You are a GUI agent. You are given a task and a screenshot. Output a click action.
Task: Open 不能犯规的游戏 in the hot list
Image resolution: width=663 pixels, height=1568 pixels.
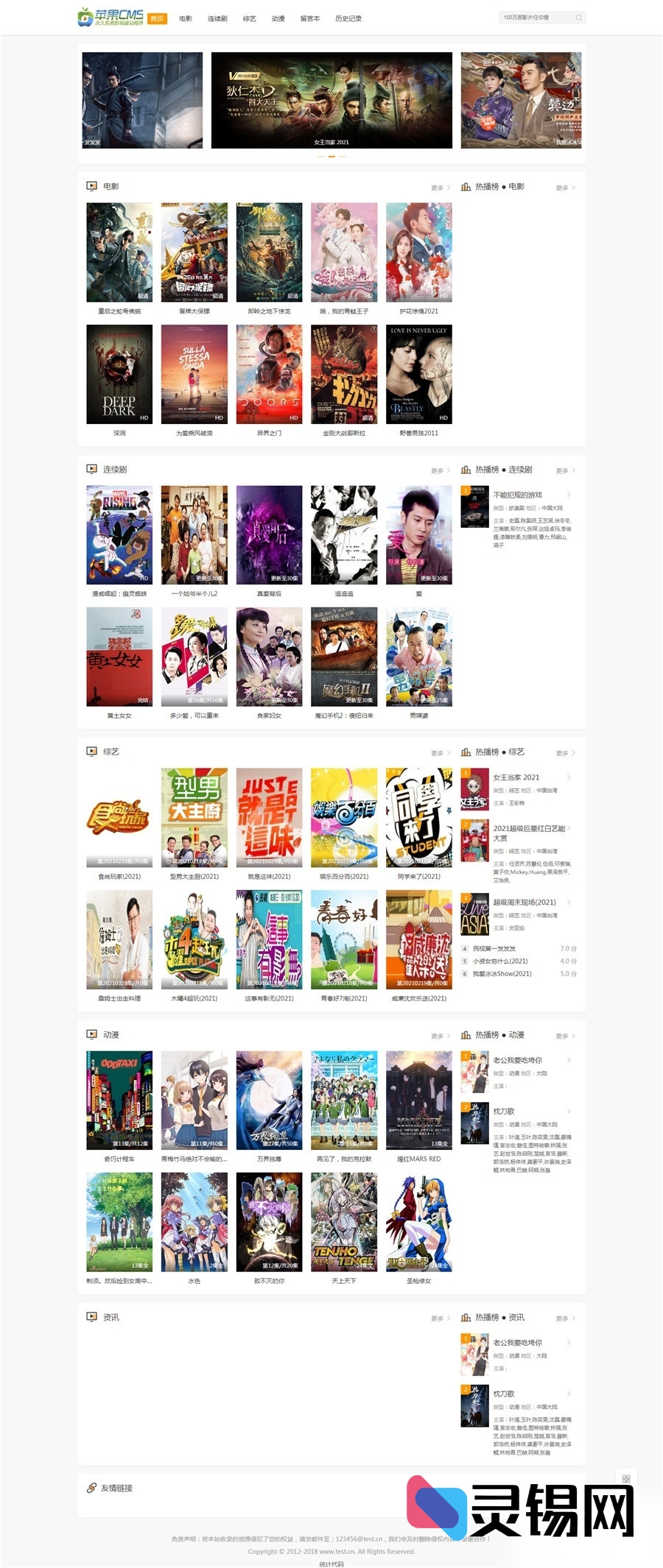tap(517, 495)
